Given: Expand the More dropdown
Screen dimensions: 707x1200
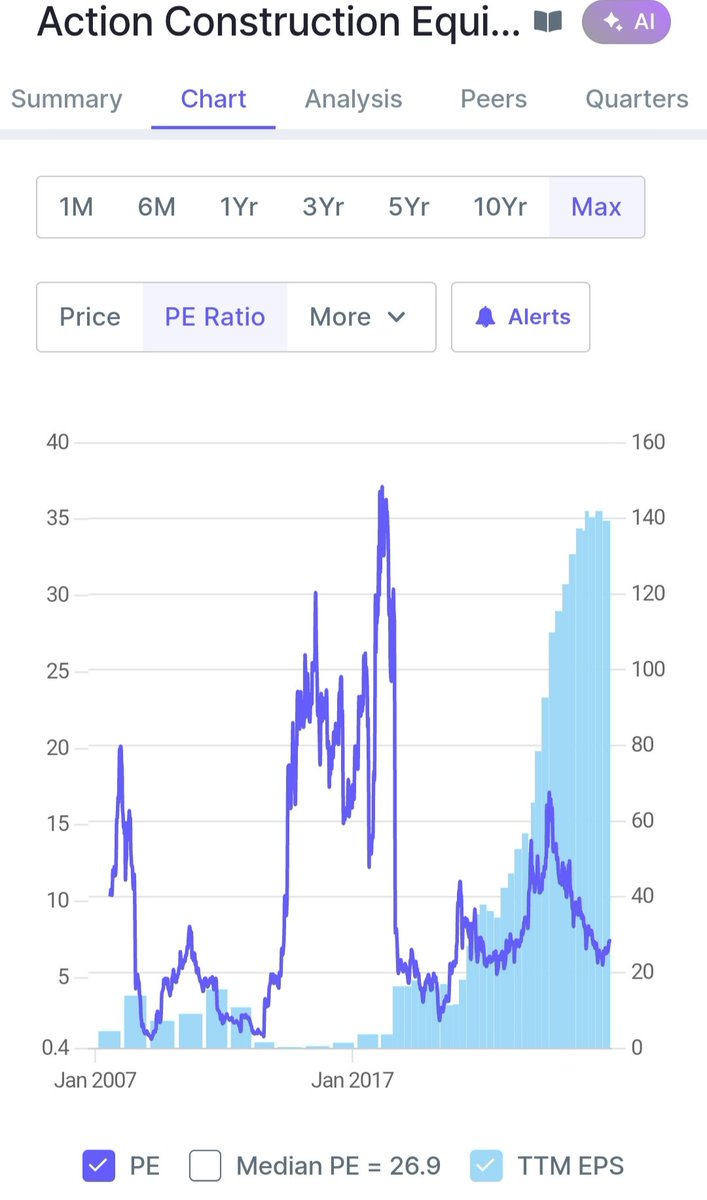Looking at the screenshot, I should point(358,317).
